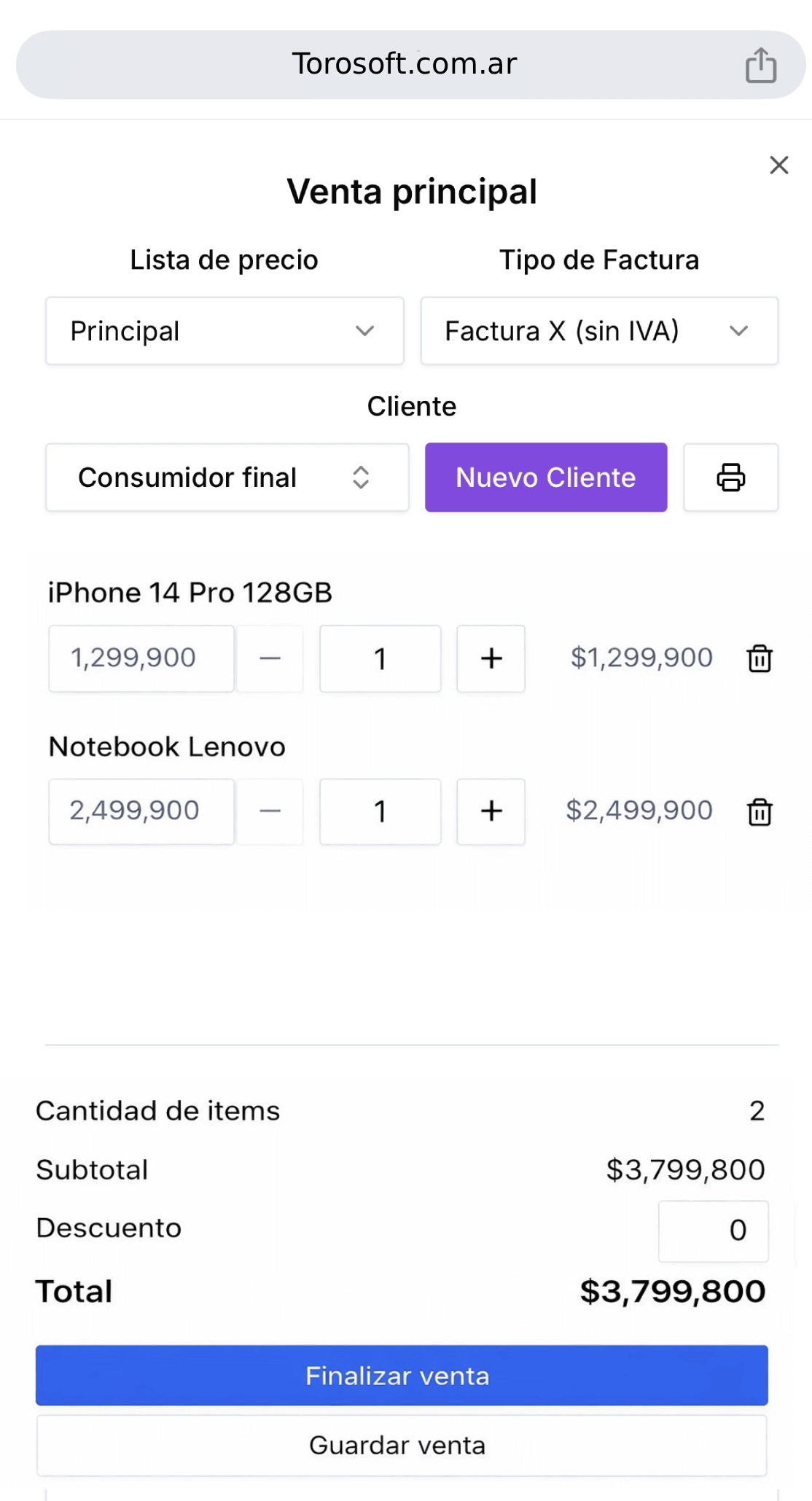
Task: Close the Venta principal dialog
Action: tap(779, 165)
